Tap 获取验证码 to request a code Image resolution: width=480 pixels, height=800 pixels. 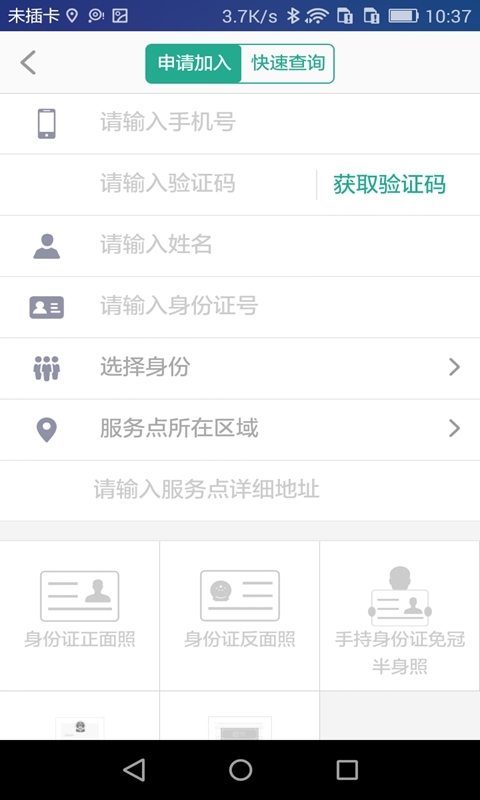tap(390, 184)
